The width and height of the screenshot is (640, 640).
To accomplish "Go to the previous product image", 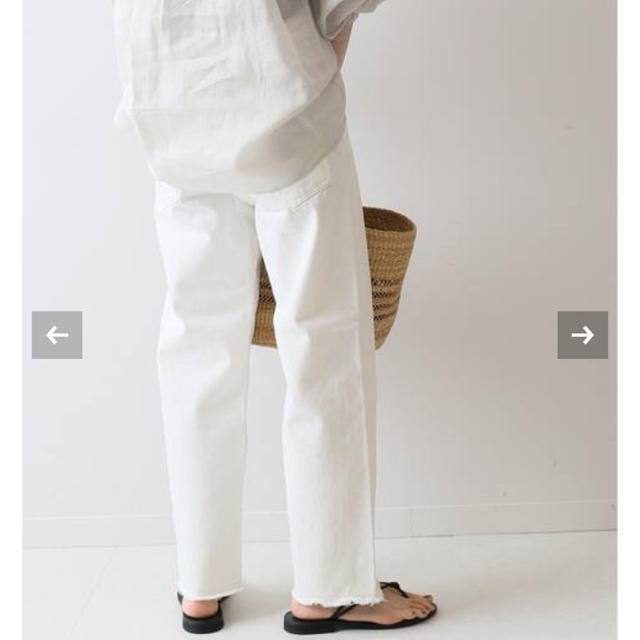I will click(x=57, y=335).
